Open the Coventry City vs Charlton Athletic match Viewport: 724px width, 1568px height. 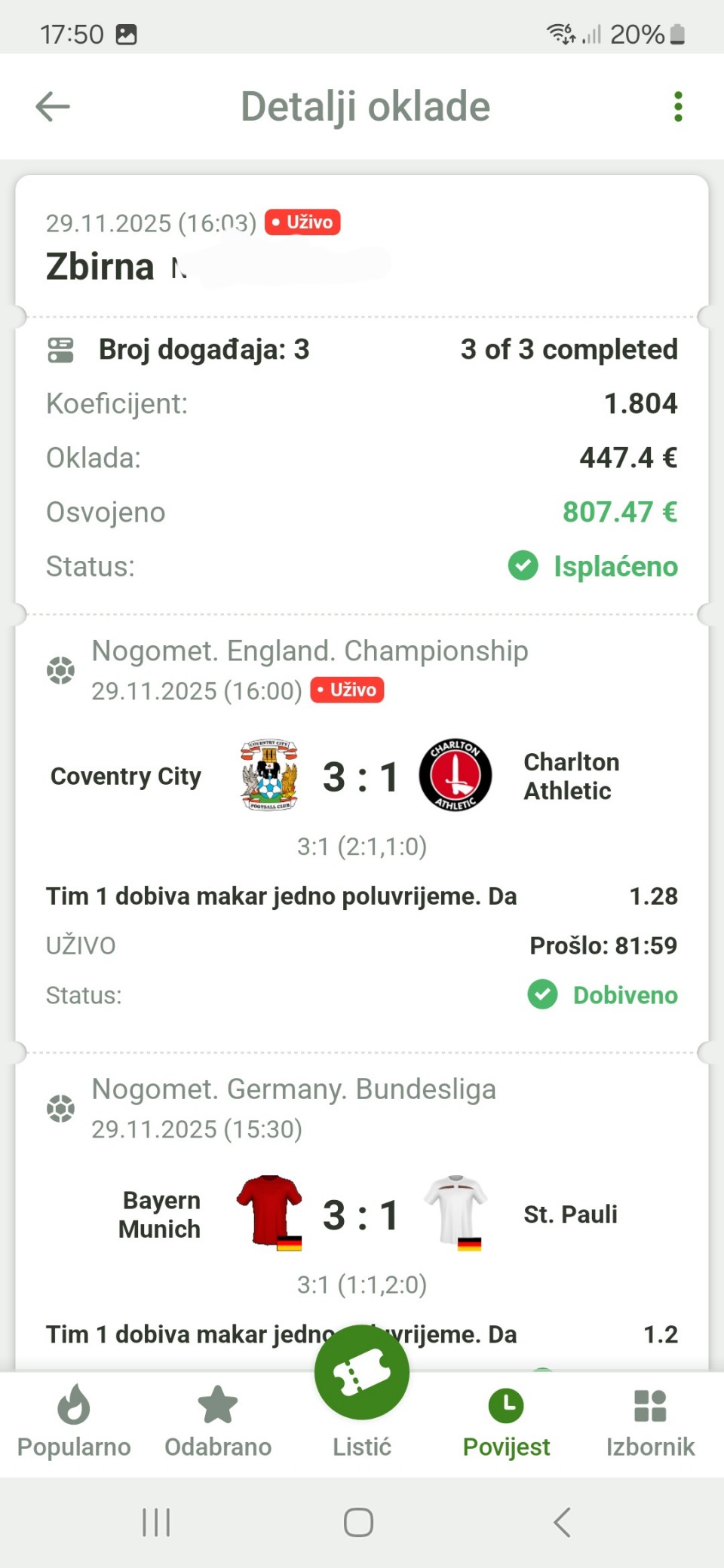362,777
